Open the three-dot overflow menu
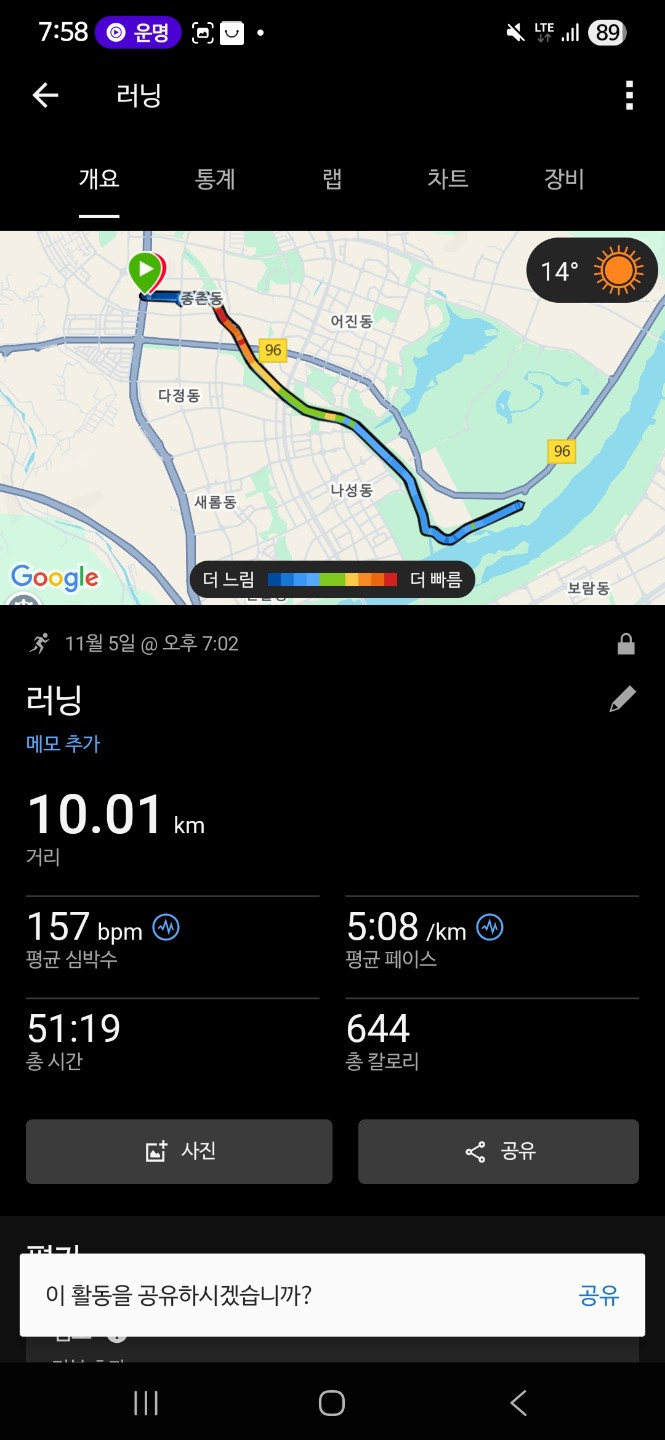 click(x=629, y=95)
